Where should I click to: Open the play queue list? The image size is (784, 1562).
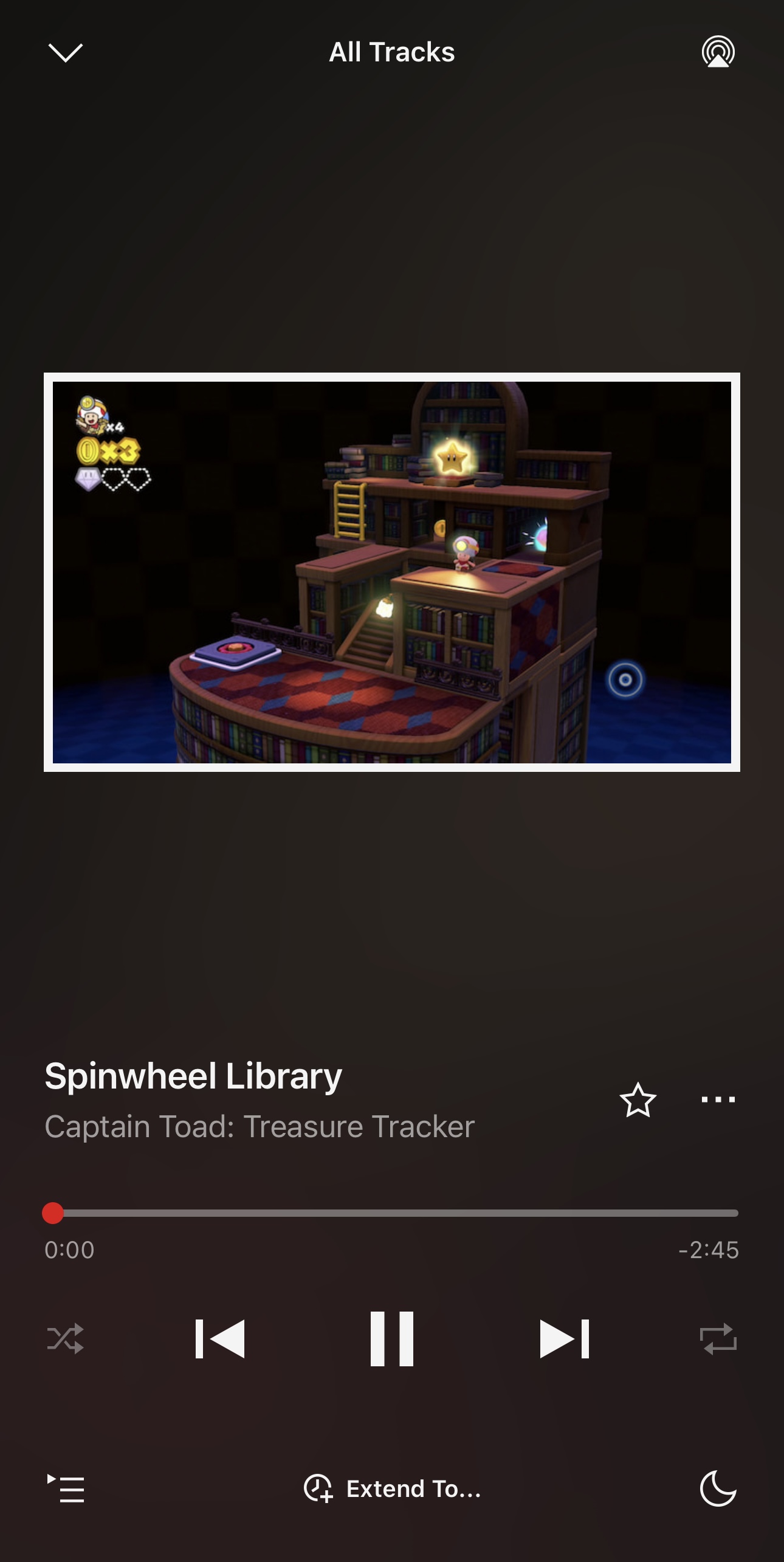coord(66,1488)
